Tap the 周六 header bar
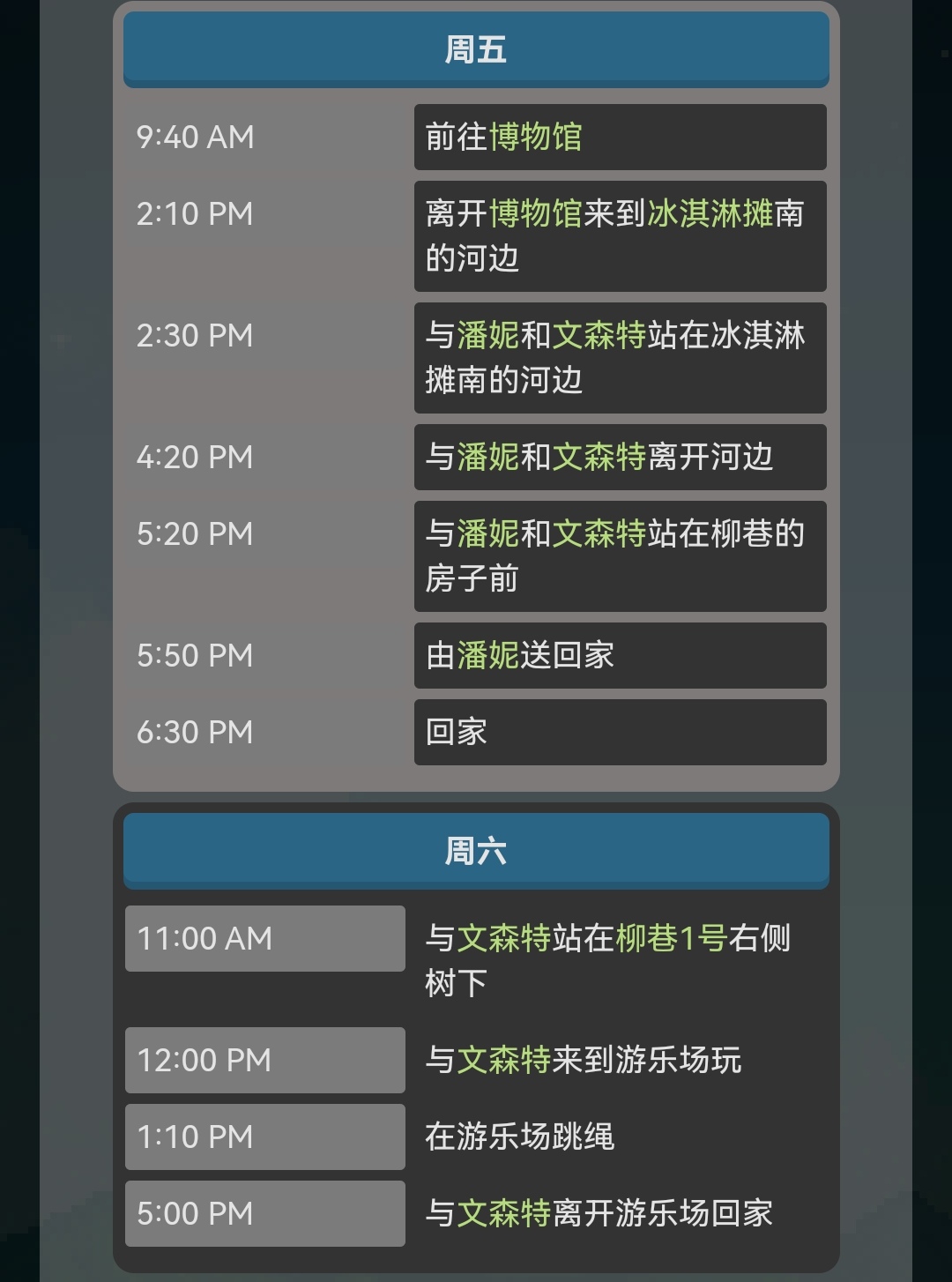Viewport: 952px width, 1282px height. point(476,851)
